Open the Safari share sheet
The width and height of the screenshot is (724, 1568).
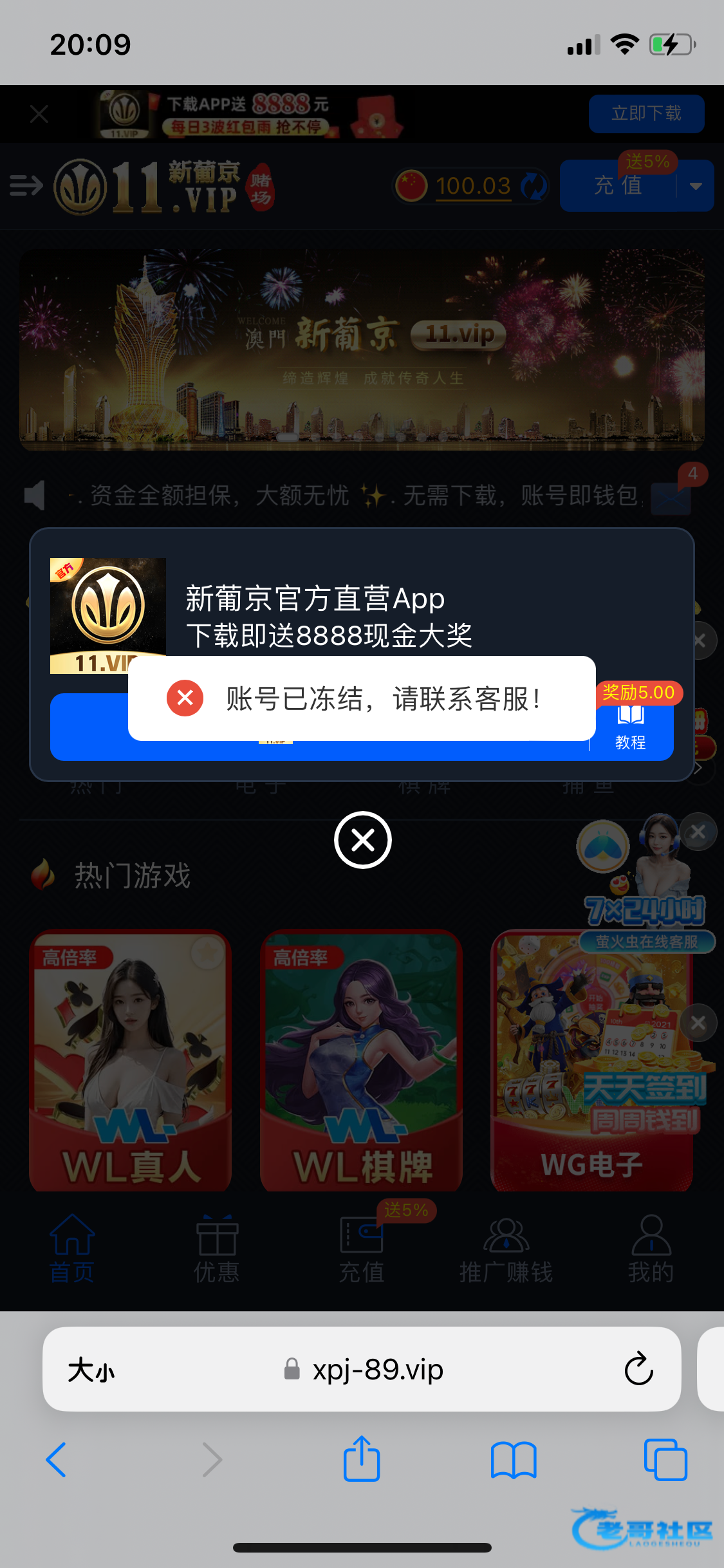362,1459
